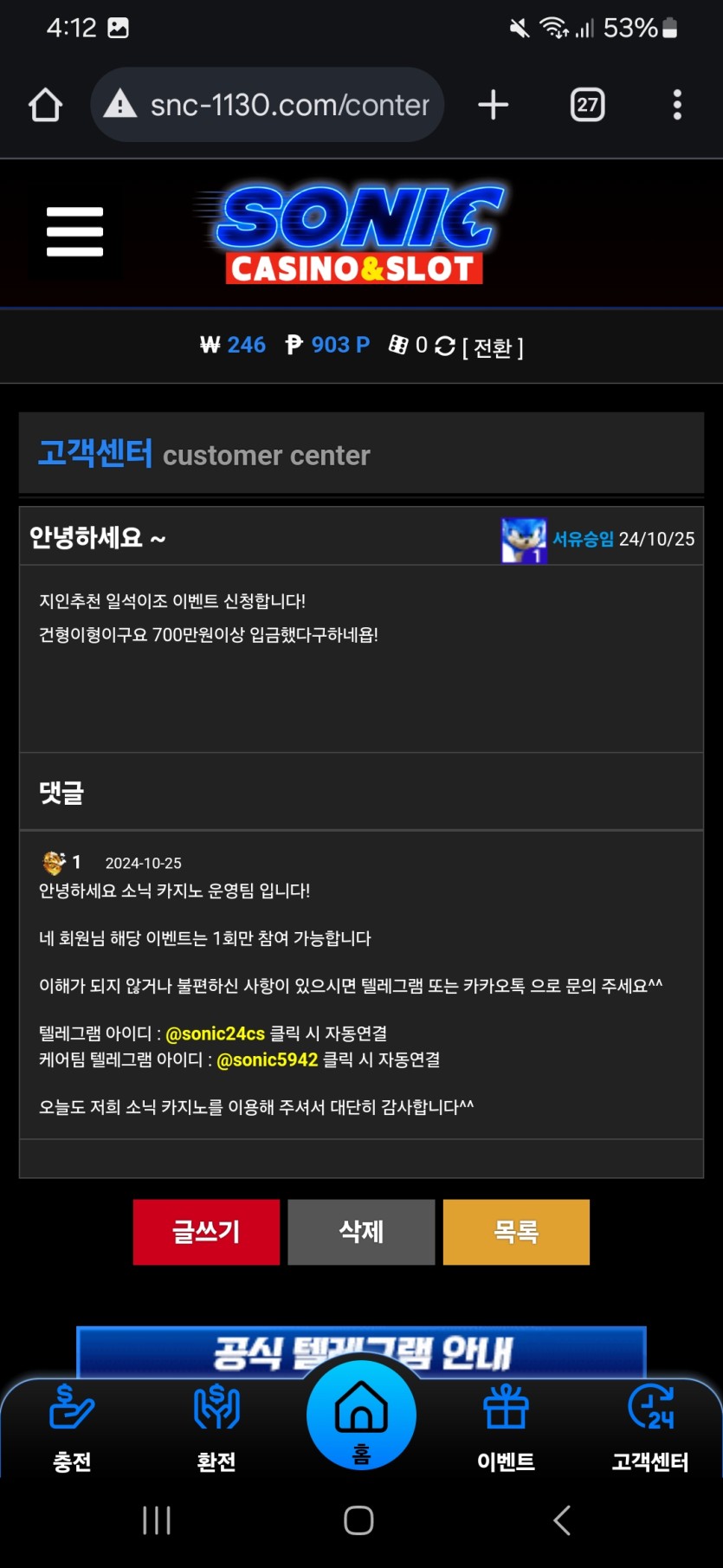Open Telegram link @sonic24cs
Screen dimensions: 723x1568
(x=215, y=1033)
